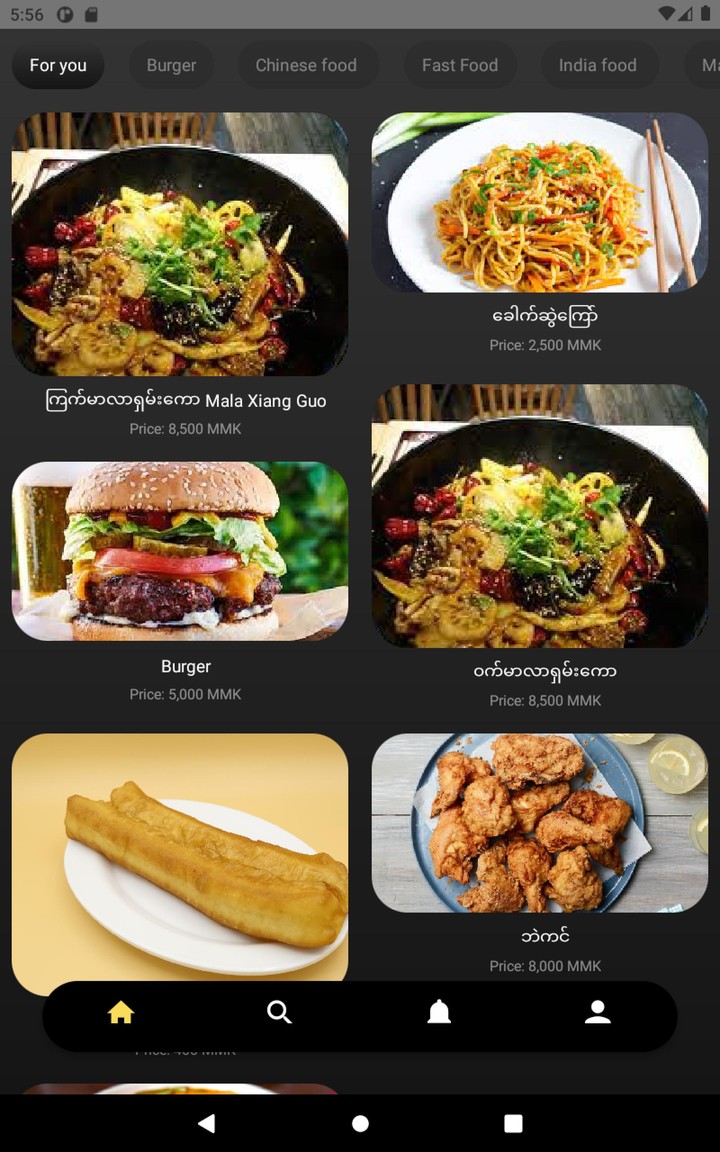Check battery status icon in status bar
The image size is (720, 1152).
(x=707, y=14)
